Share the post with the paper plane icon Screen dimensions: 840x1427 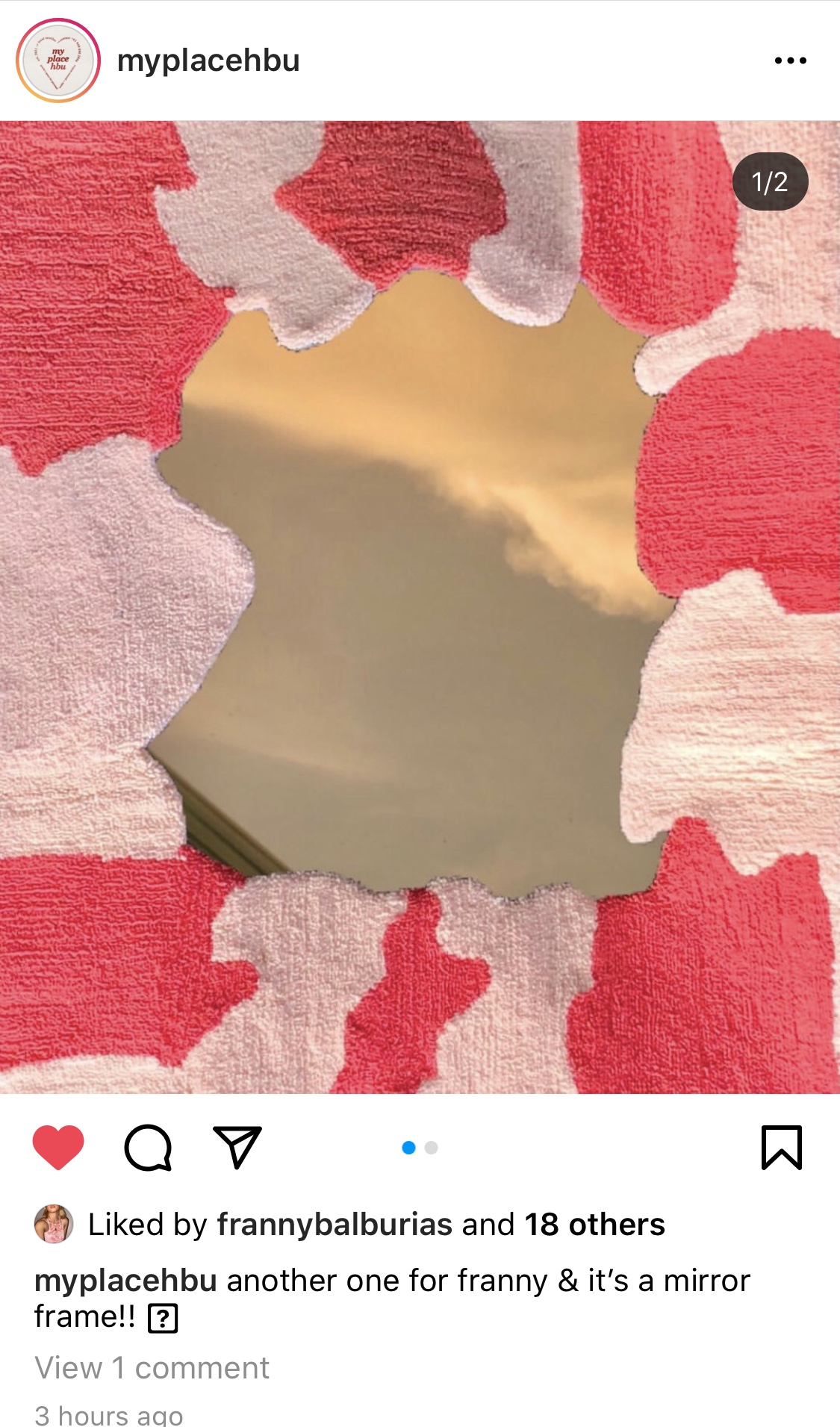(237, 1146)
